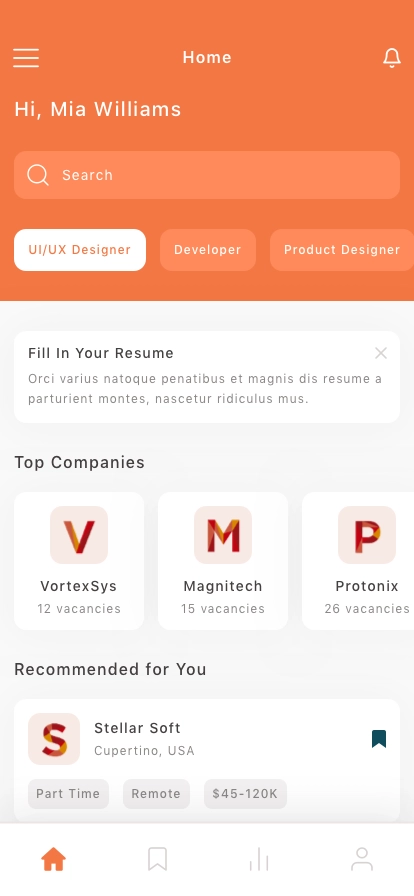
Task: Switch to the saved bookmarks tab
Action: point(157,859)
